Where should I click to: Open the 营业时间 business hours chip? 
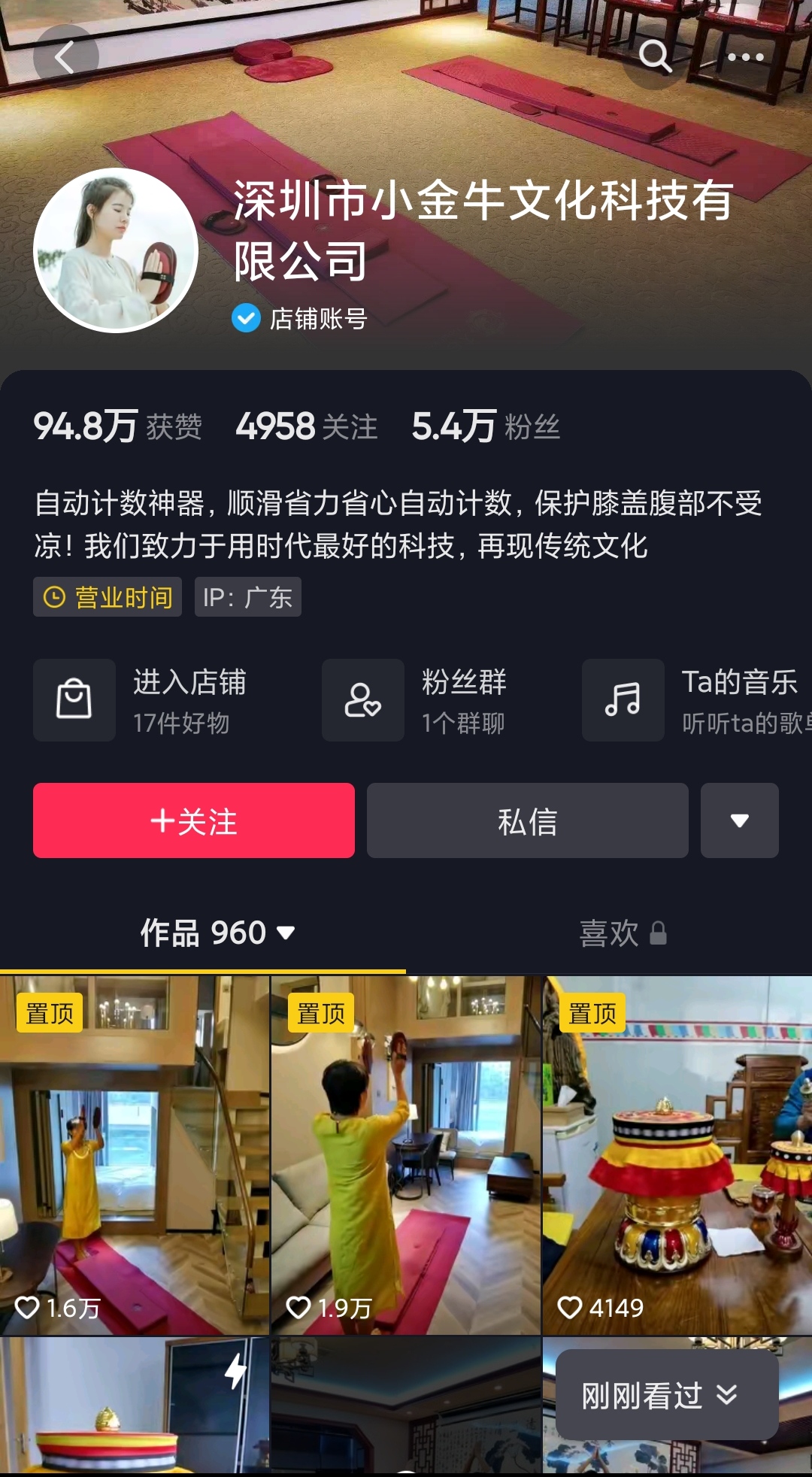(108, 597)
